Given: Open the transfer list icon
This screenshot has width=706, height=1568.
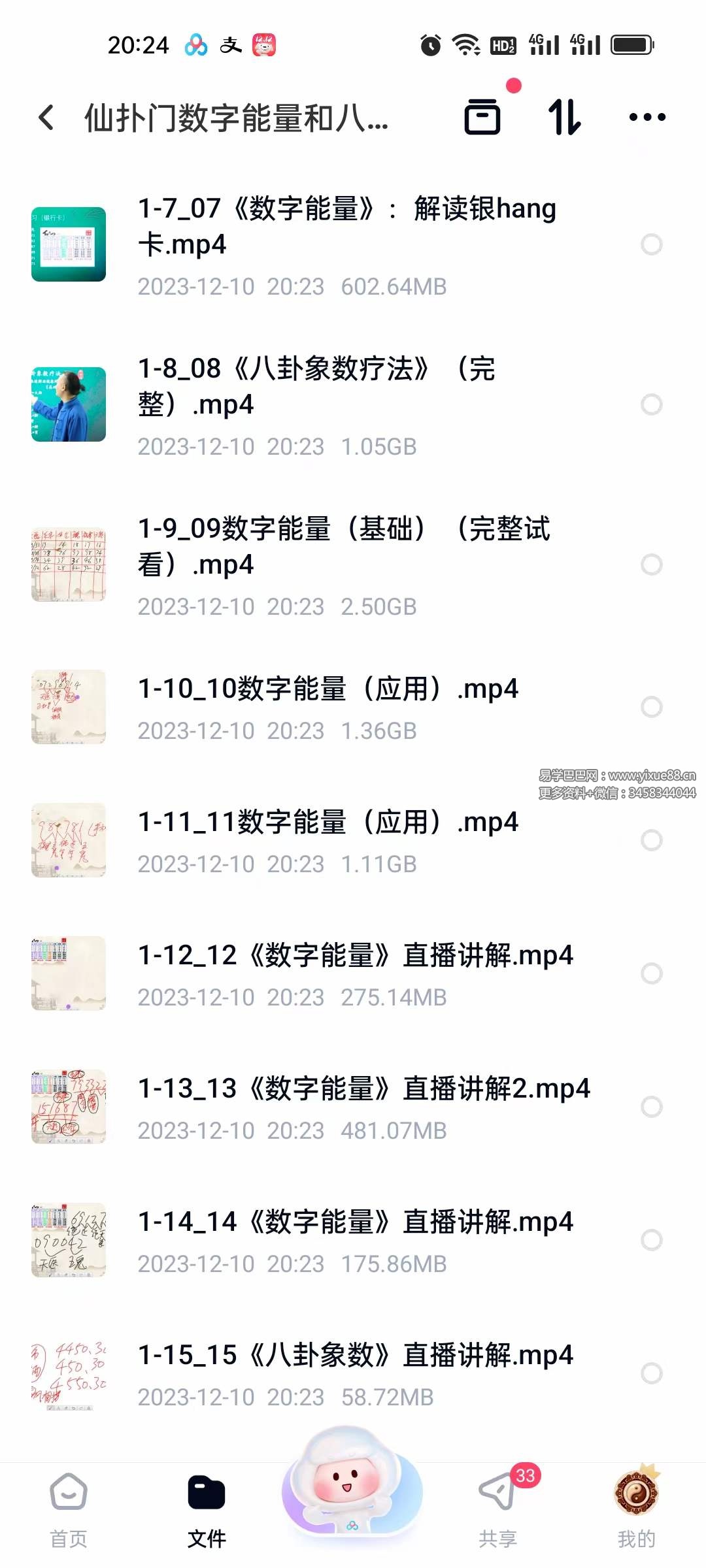Looking at the screenshot, I should (x=482, y=117).
